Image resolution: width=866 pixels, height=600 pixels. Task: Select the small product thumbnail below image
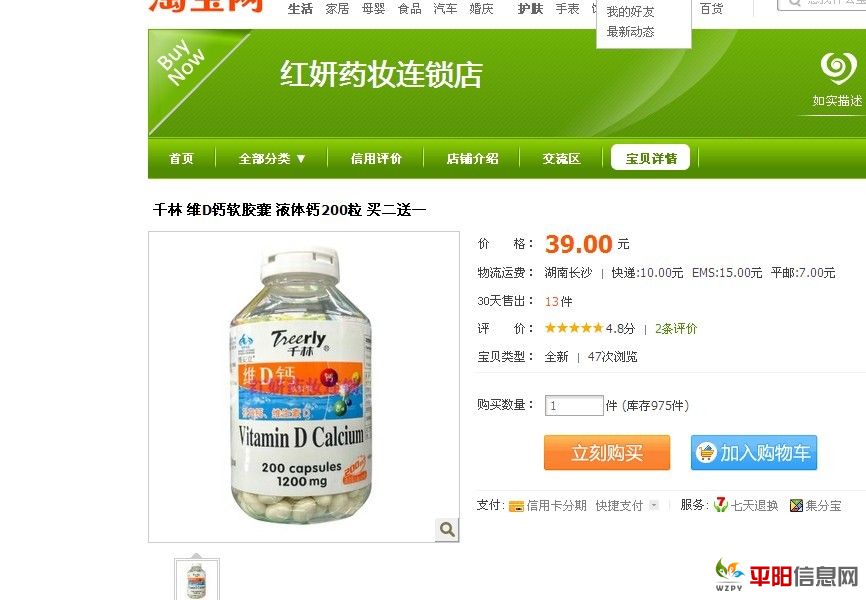tap(197, 580)
